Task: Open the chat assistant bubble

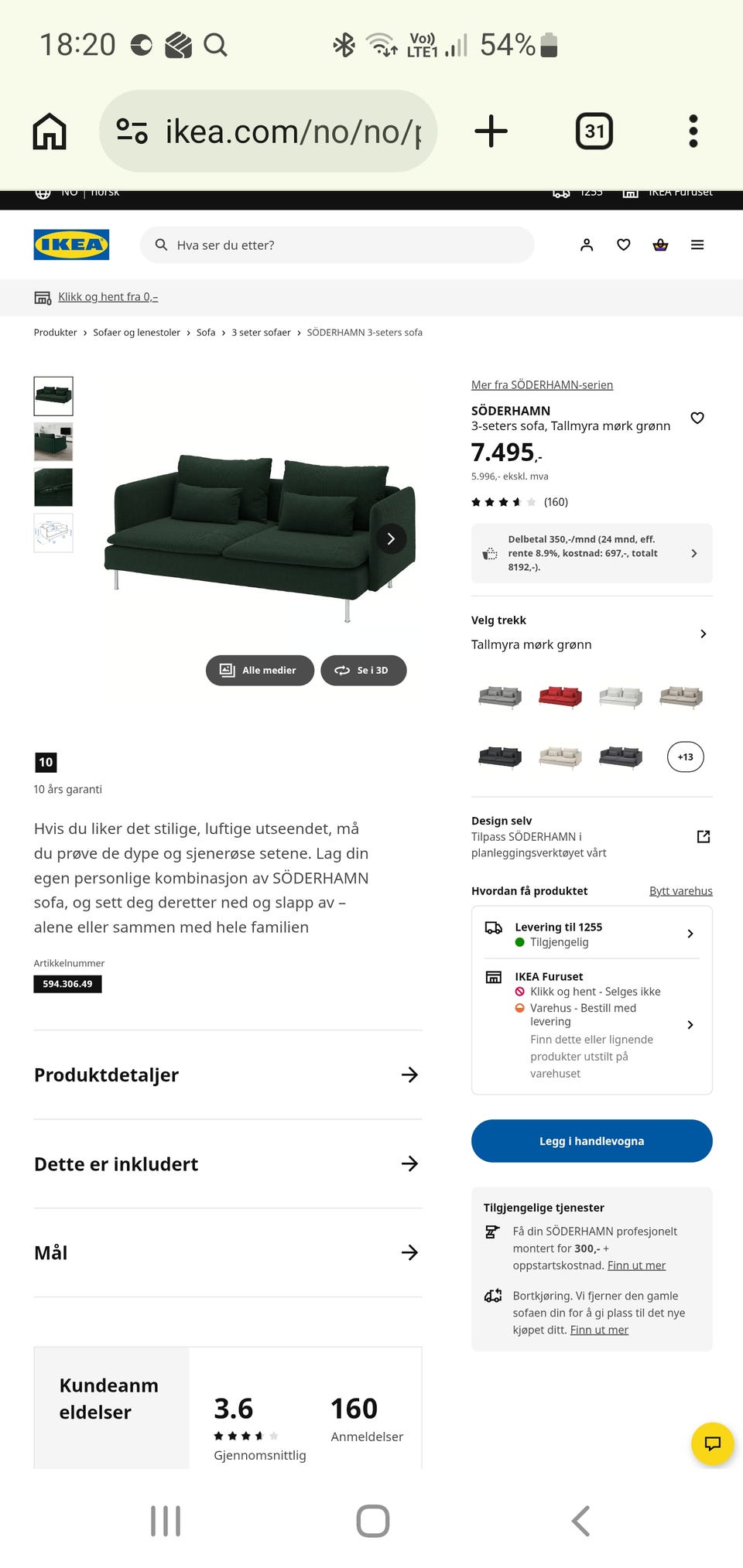Action: pos(711,1443)
